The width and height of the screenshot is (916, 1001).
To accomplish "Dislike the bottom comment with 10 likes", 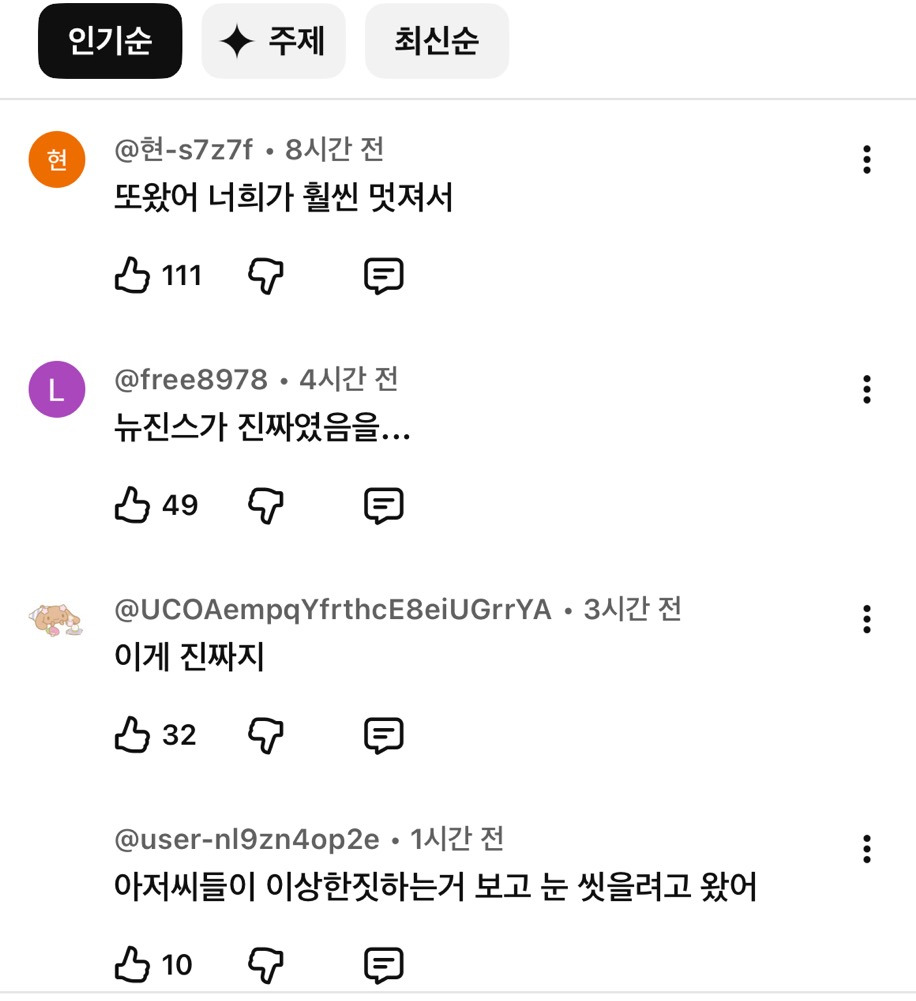I will pos(264,963).
